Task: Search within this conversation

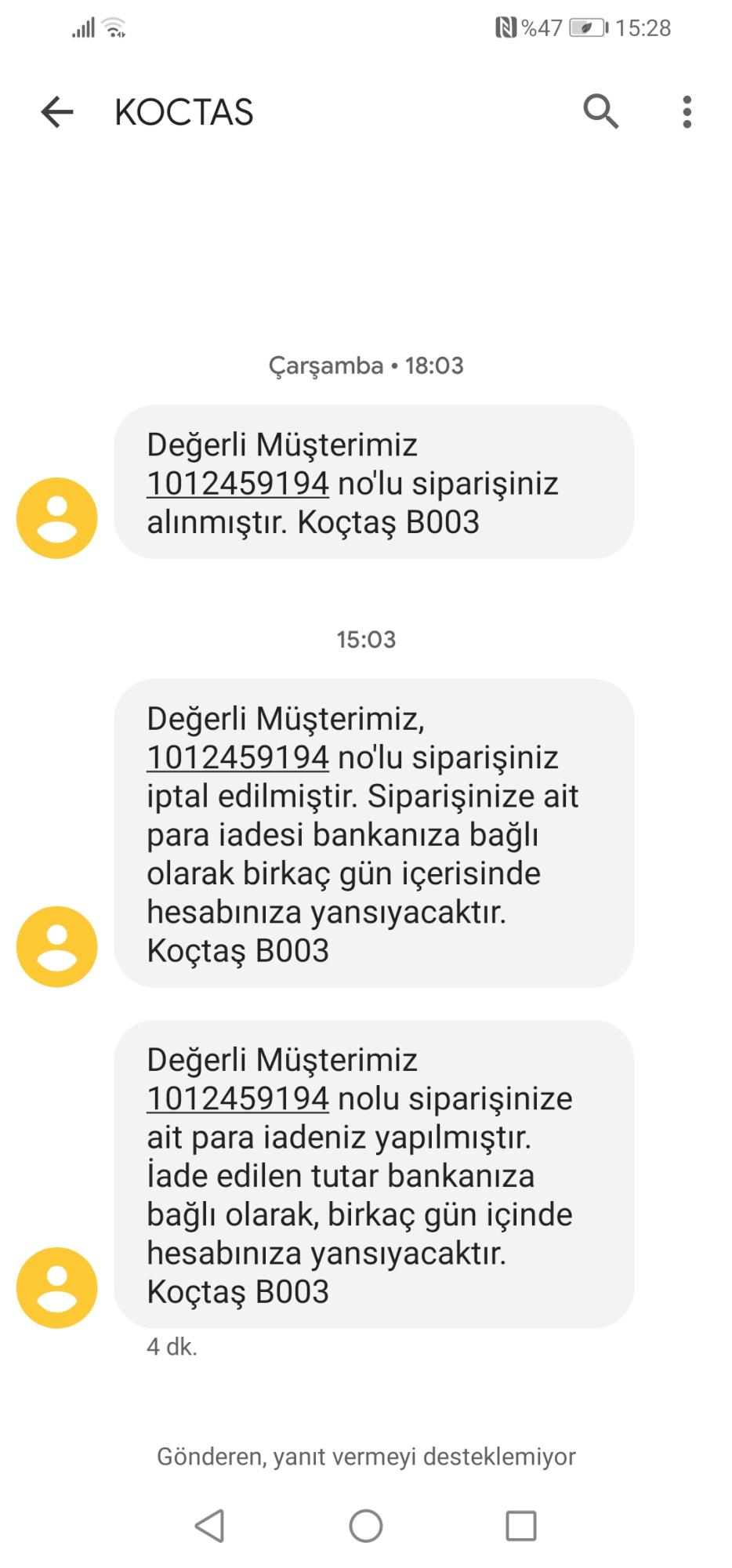Action: pyautogui.click(x=600, y=111)
